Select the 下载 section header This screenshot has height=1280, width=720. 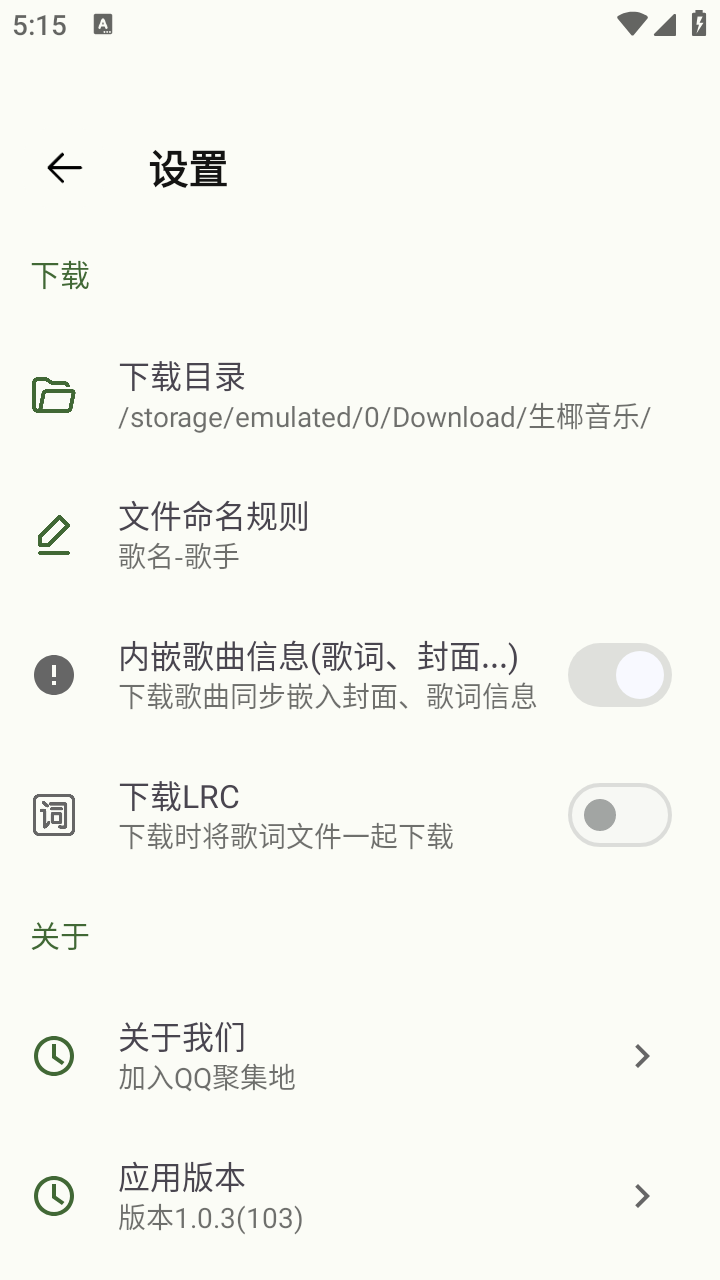click(61, 276)
